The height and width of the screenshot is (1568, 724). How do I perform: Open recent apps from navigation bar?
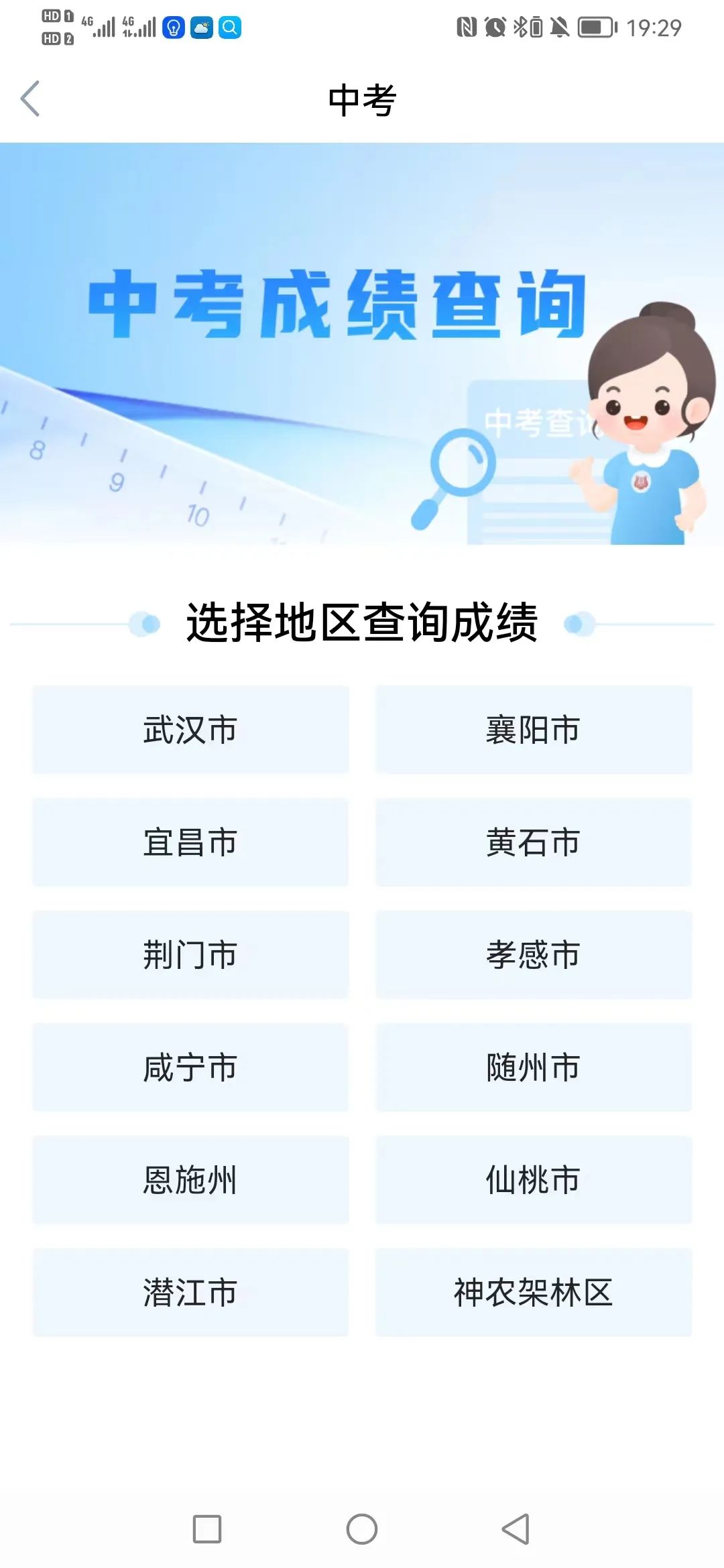coord(207,1529)
